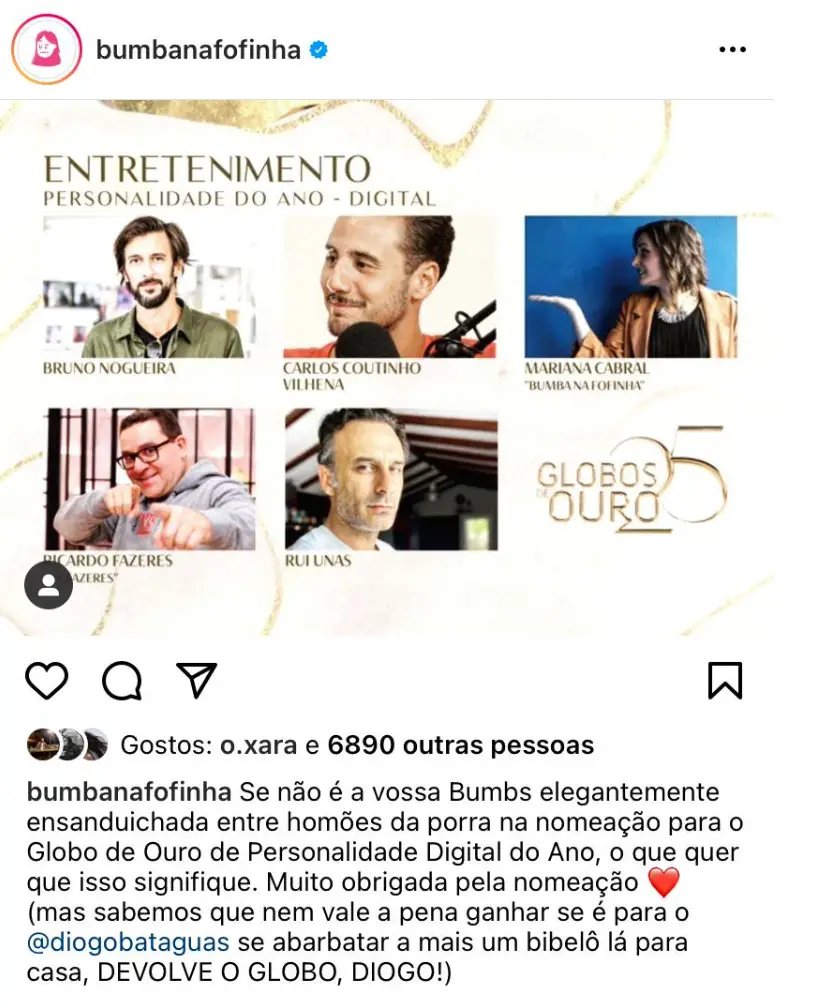
Task: Open the bumbanafofinha username in post header
Action: tap(198, 50)
